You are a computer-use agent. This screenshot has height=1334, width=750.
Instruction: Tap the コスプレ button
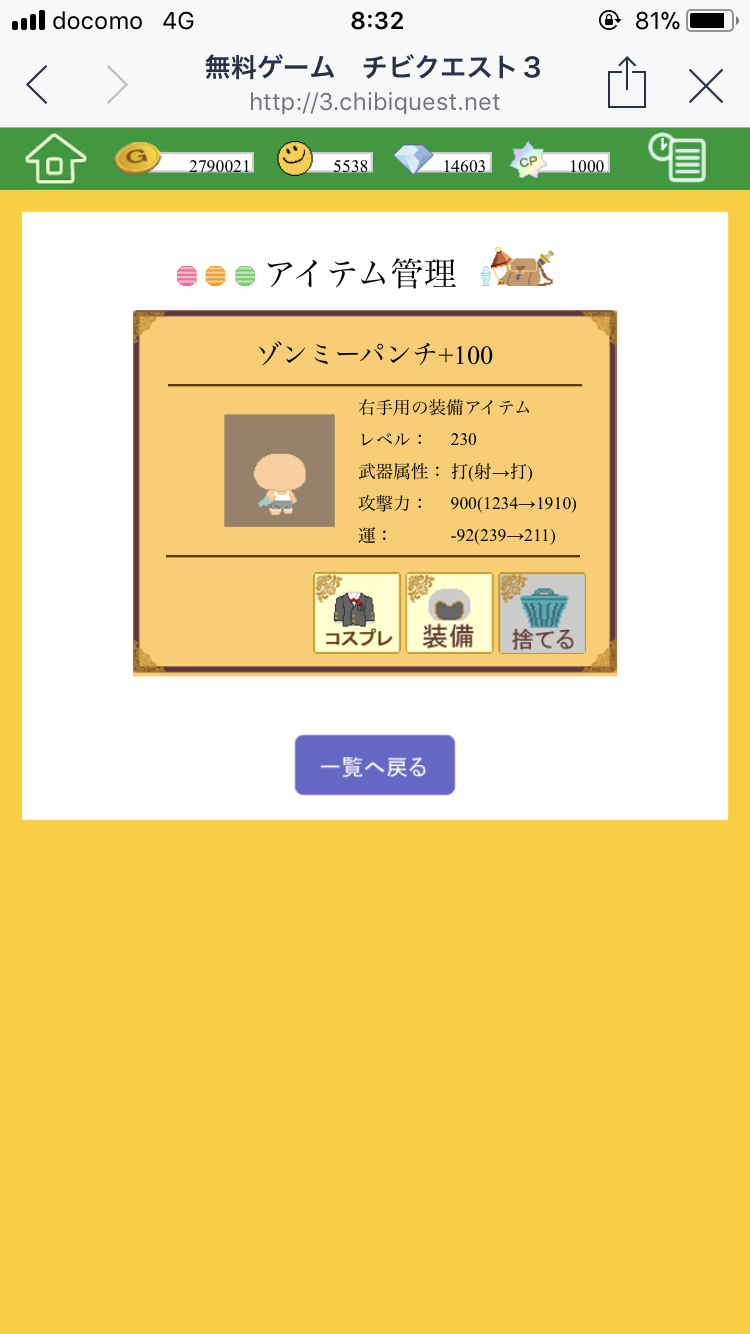tap(357, 613)
